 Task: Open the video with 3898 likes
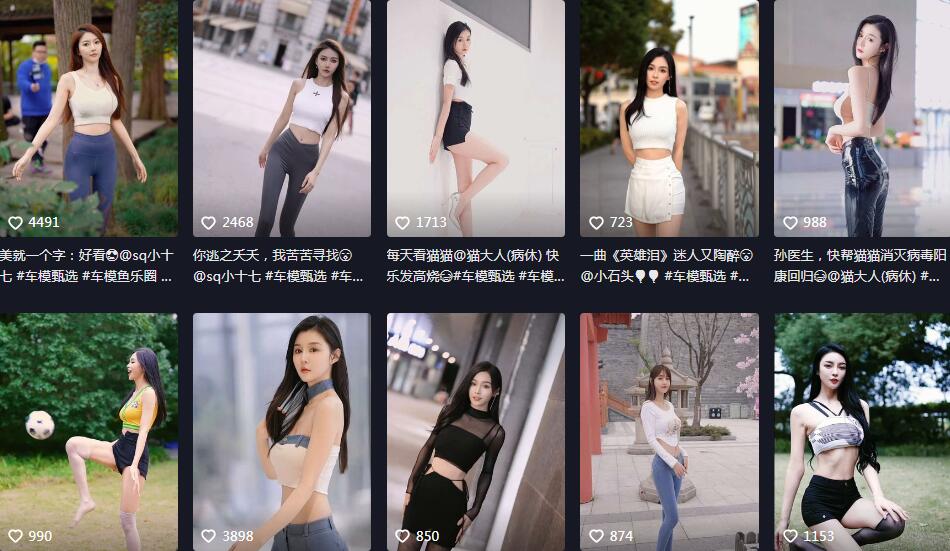click(x=281, y=430)
